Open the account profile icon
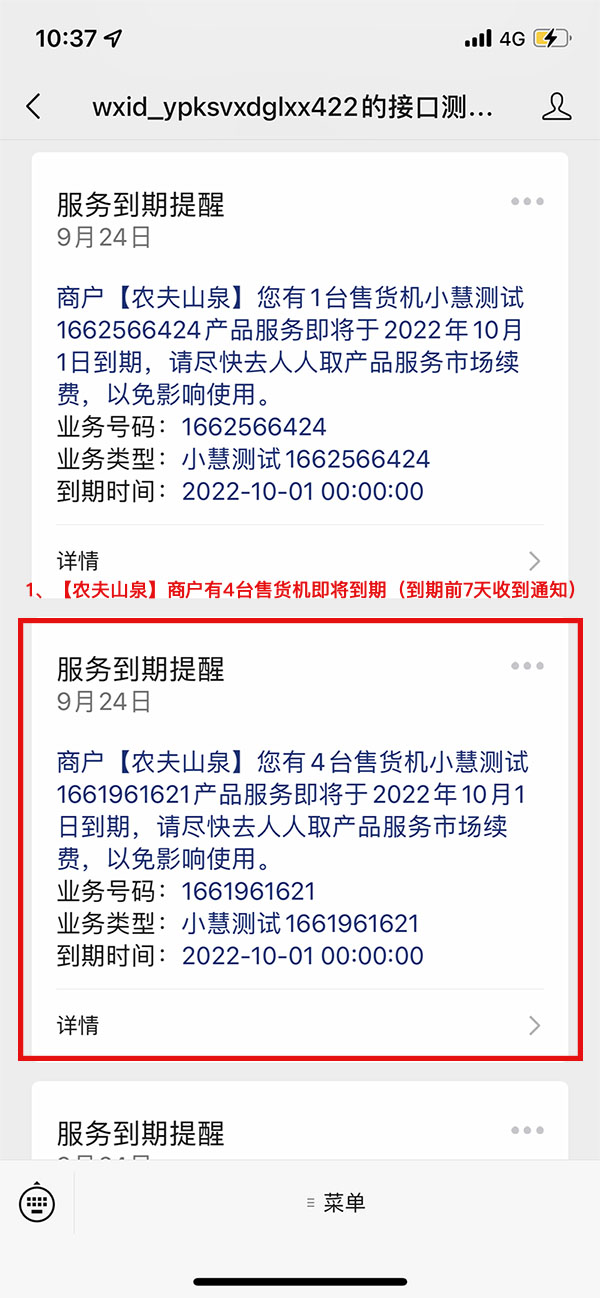600x1298 pixels. 556,106
